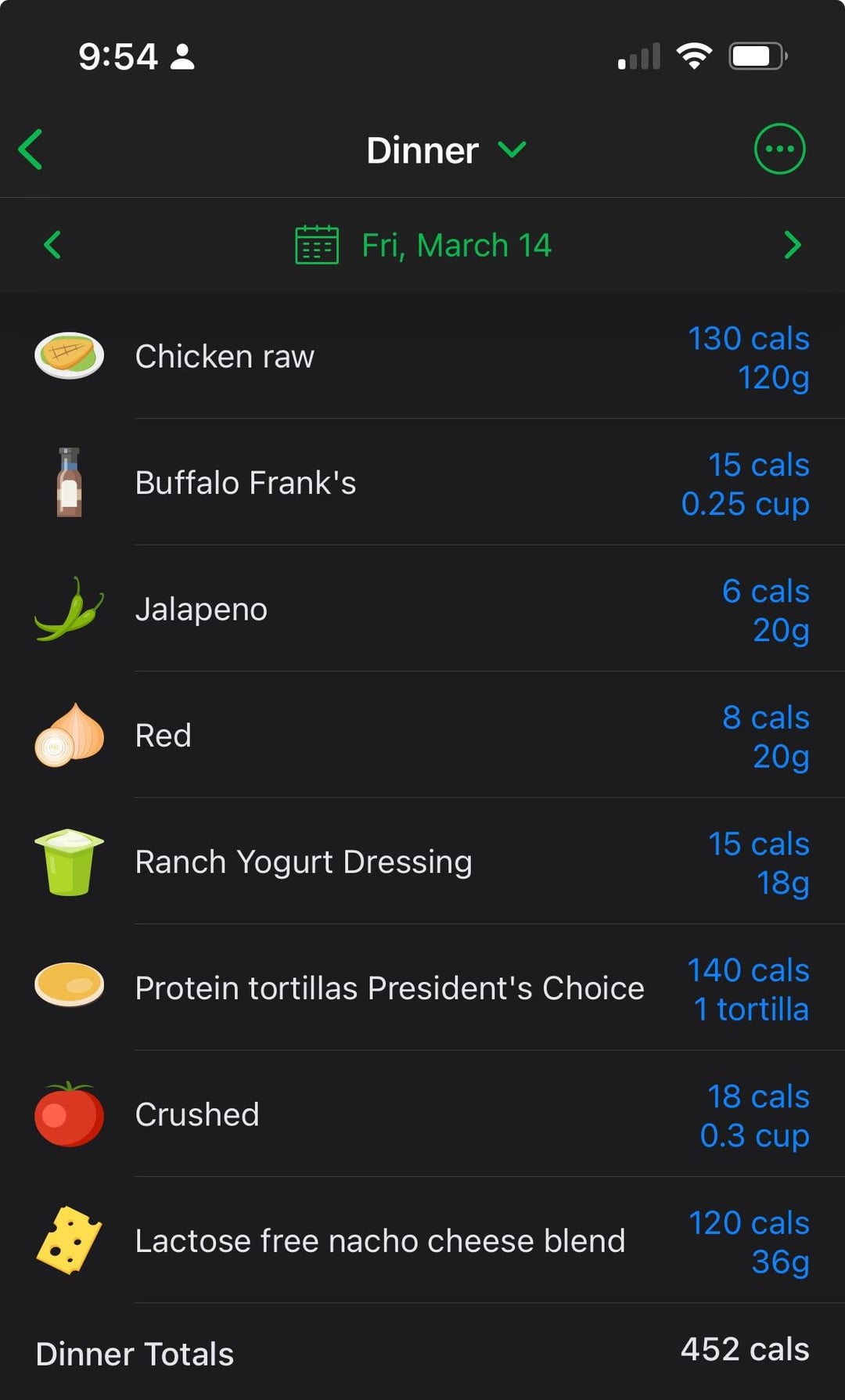Open the Red onion entry
The height and width of the screenshot is (1400, 845).
tap(422, 735)
